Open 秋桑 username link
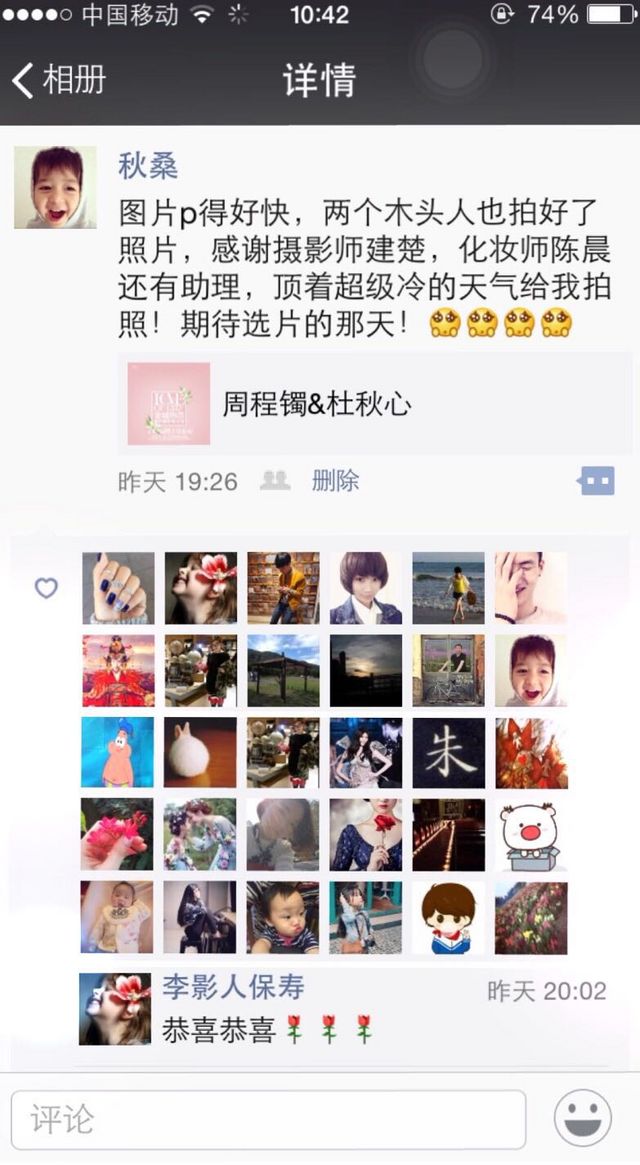The height and width of the screenshot is (1165, 640). coord(148,165)
